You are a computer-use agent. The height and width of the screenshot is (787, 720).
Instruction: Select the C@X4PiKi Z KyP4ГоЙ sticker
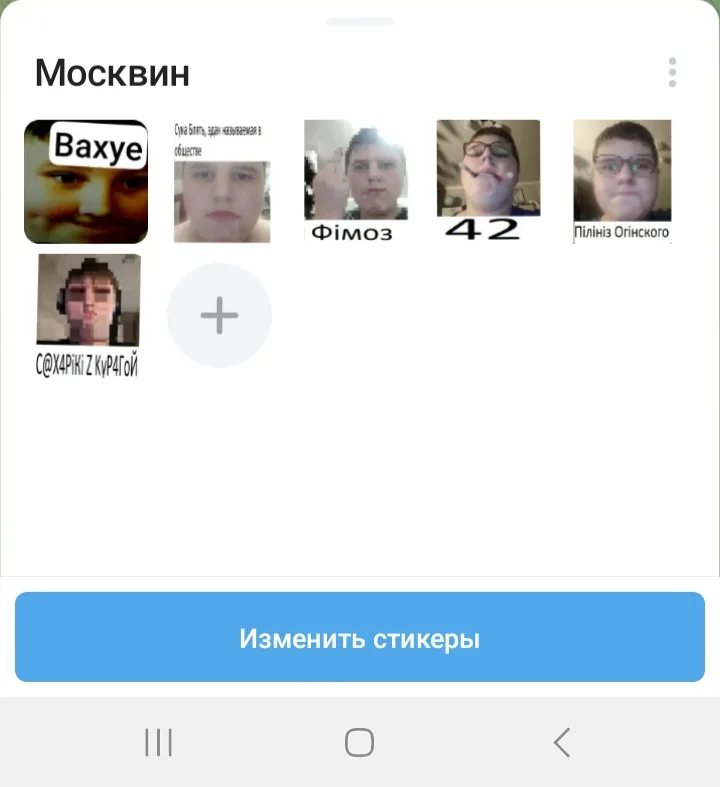coord(88,316)
